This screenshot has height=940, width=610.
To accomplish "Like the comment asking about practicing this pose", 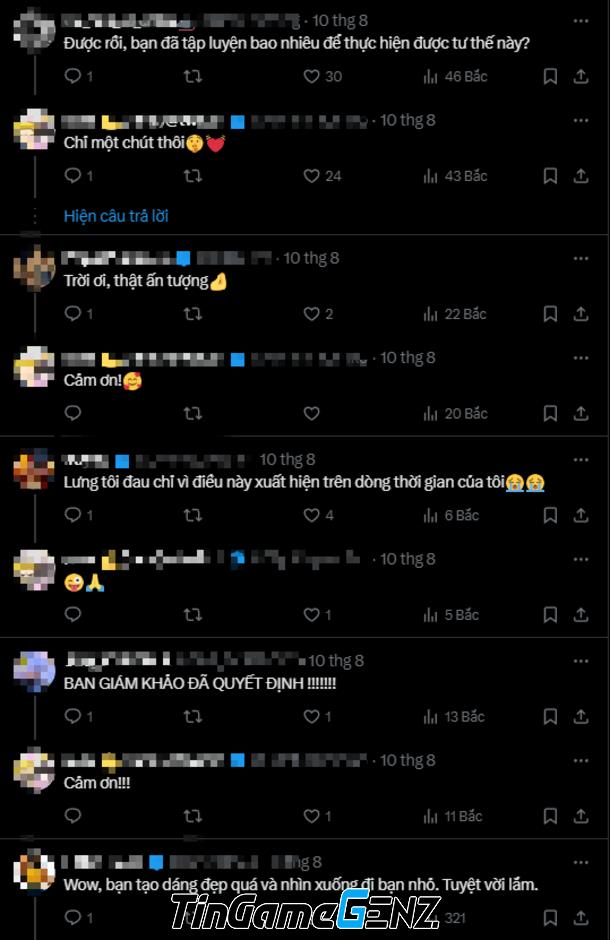I will [x=311, y=76].
